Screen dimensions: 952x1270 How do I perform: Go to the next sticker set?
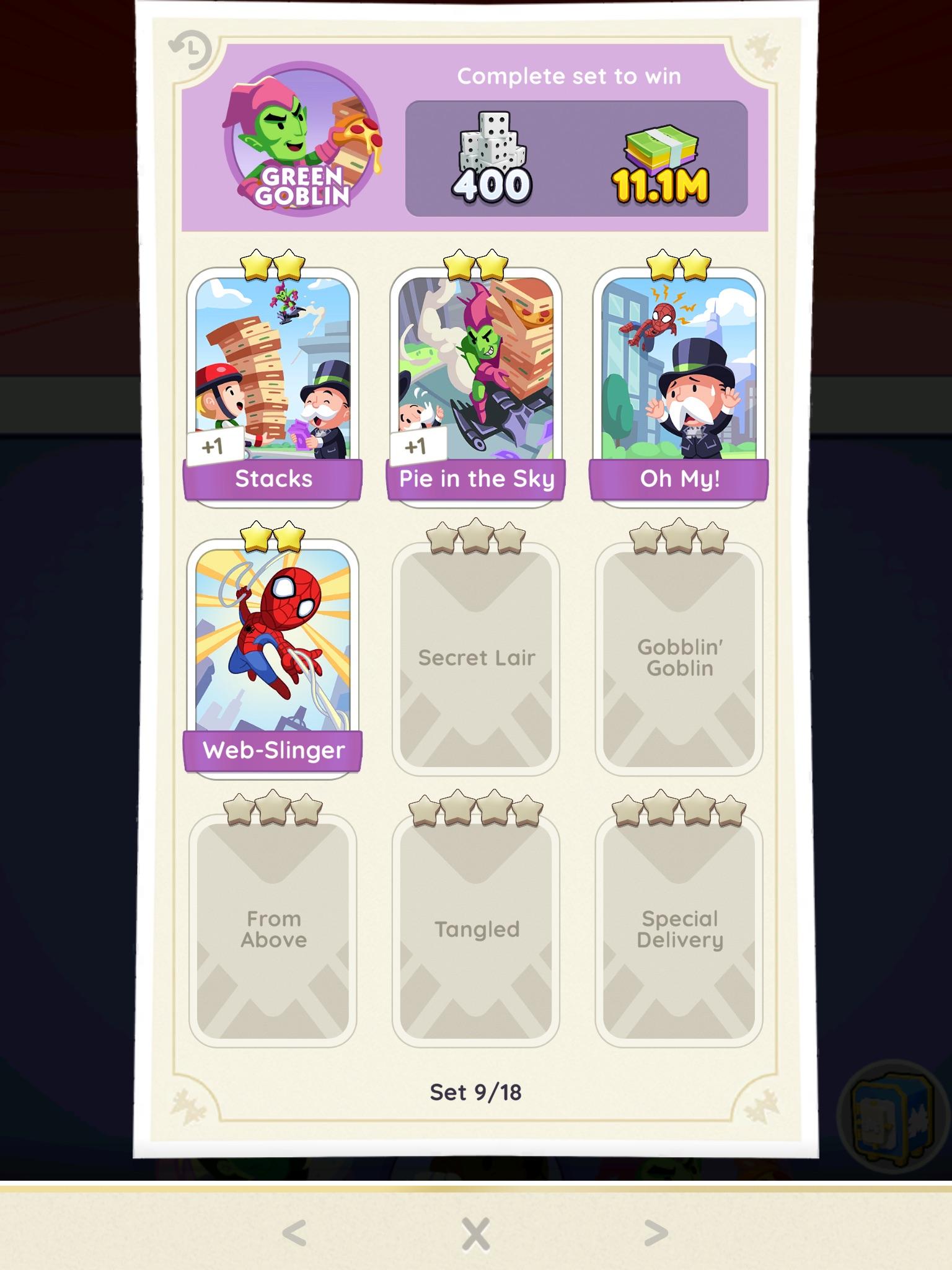656,1233
